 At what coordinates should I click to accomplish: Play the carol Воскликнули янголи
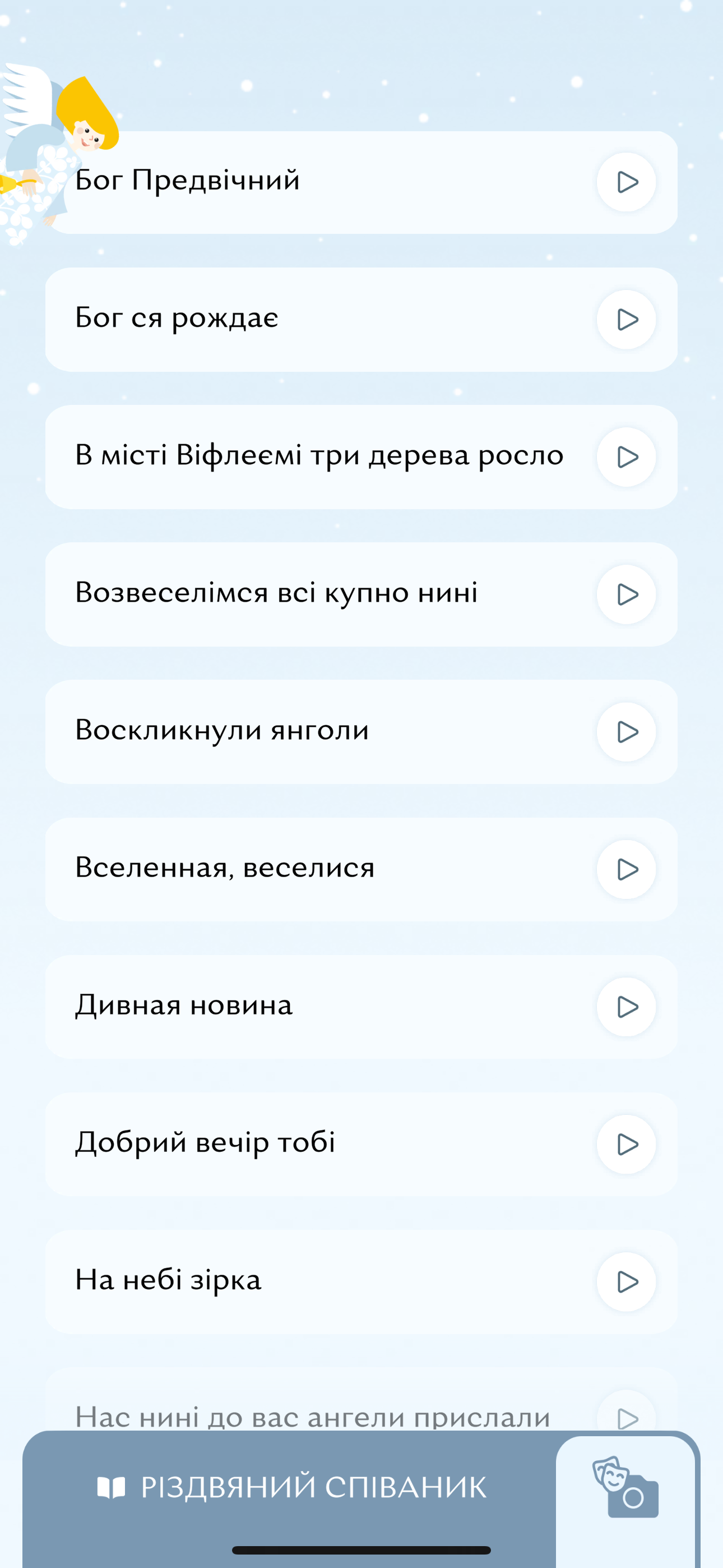(x=626, y=732)
